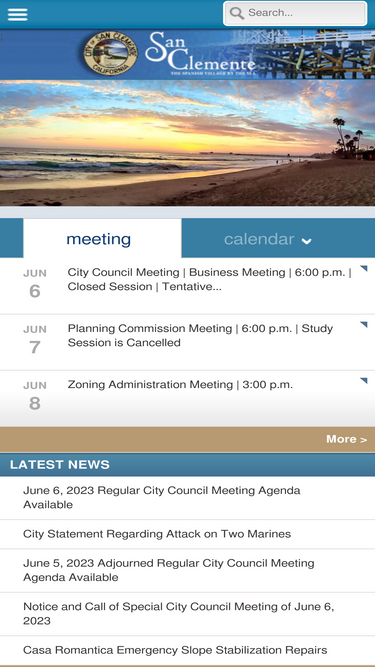Screen dimensions: 375x667
Task: Read June 6 Regular City Council Agenda news
Action: (188, 498)
